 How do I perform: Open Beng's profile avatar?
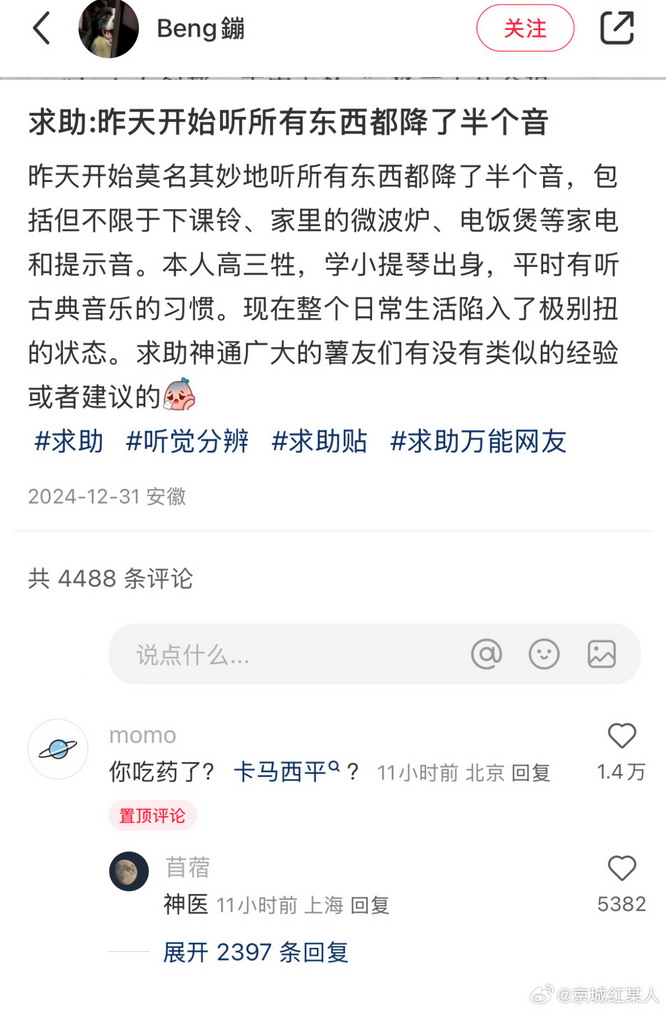(x=108, y=28)
